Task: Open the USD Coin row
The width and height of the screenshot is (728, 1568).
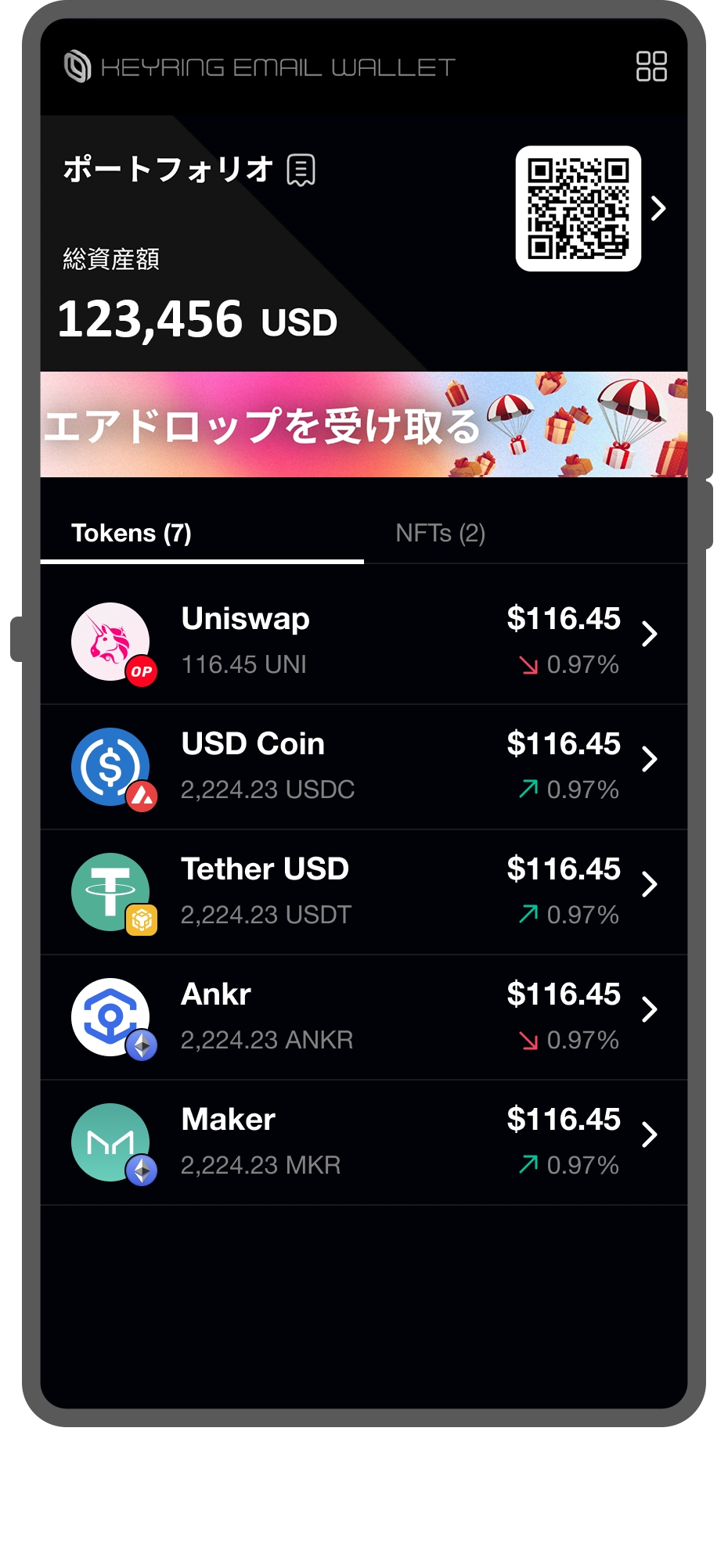Action: (363, 767)
